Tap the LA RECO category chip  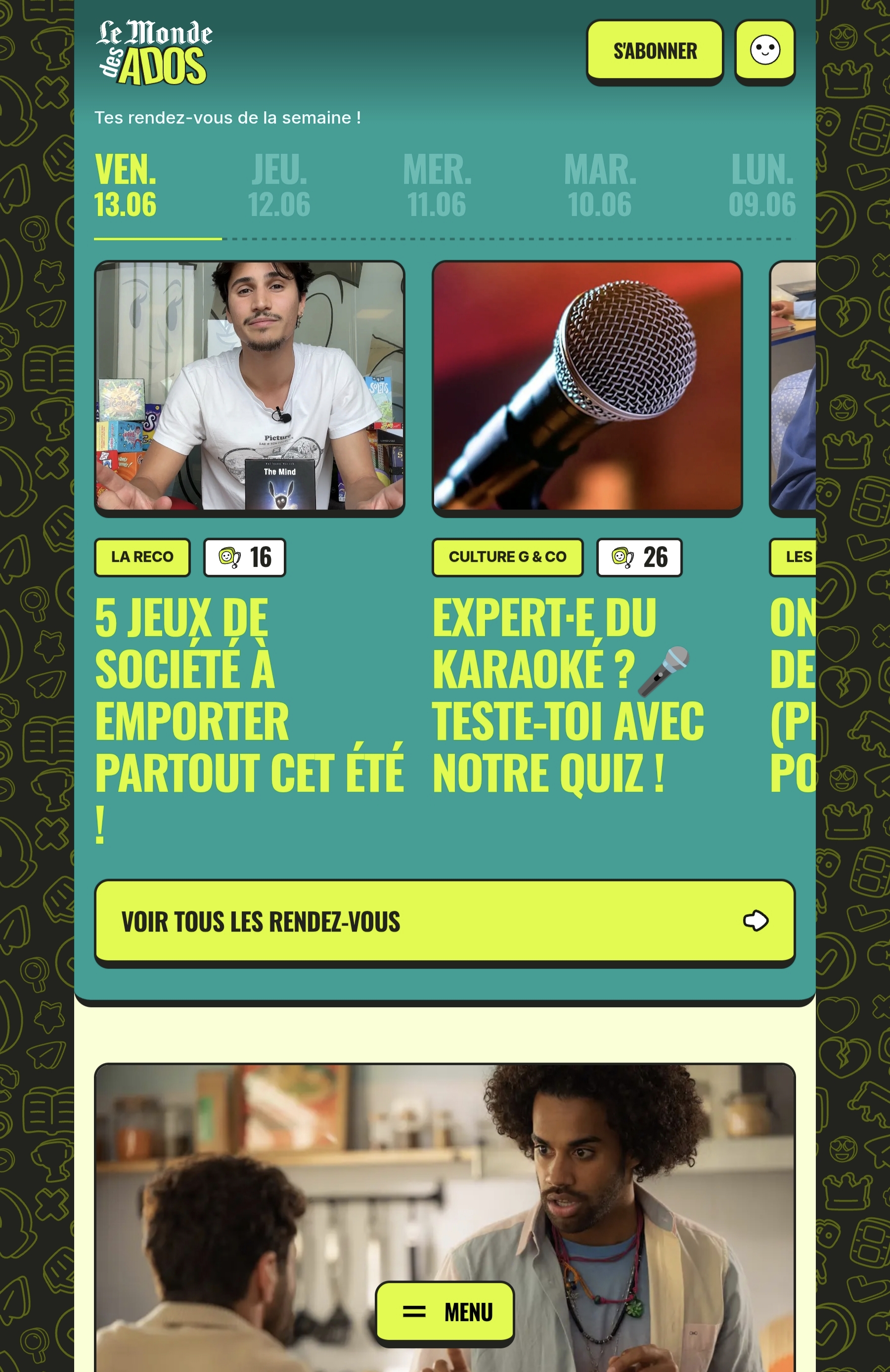(142, 557)
